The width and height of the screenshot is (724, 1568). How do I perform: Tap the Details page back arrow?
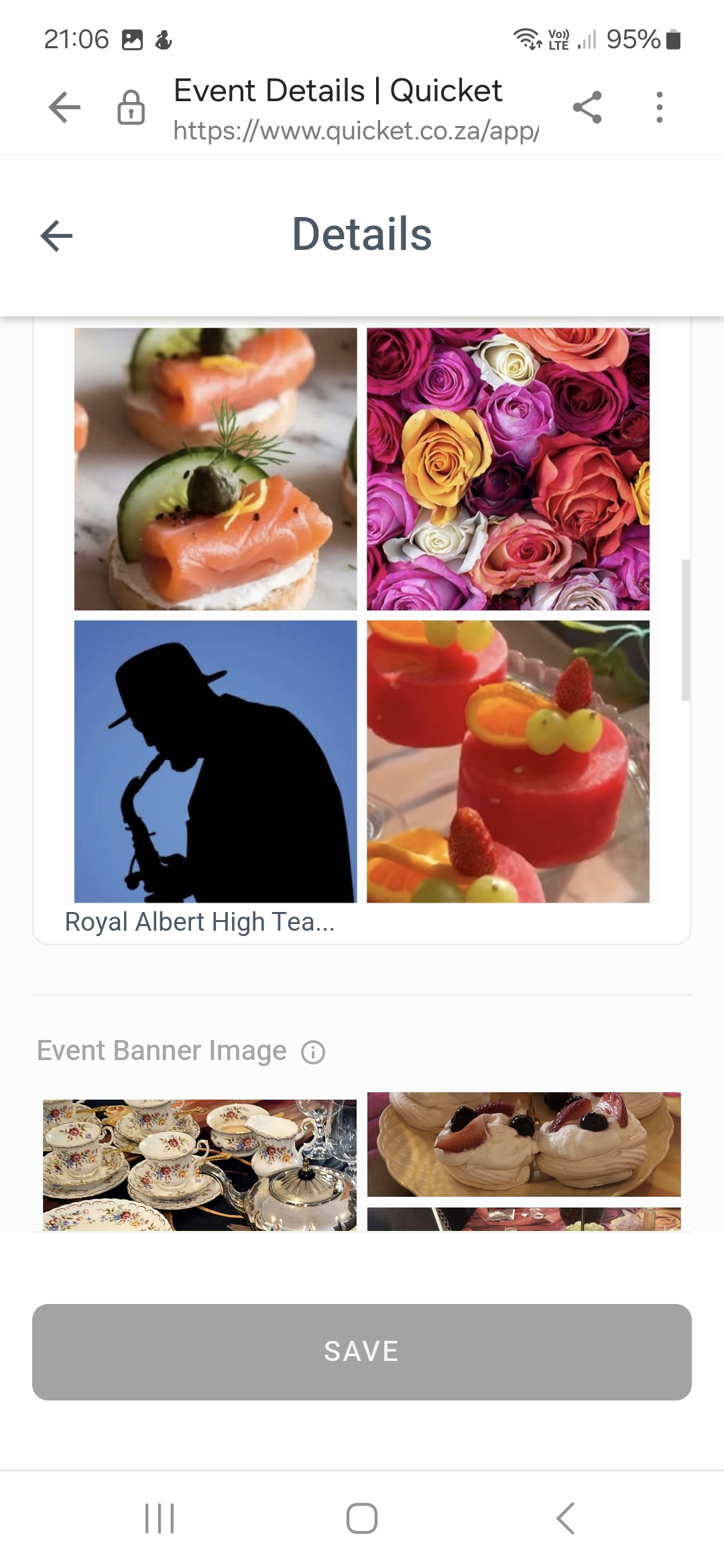(x=56, y=236)
